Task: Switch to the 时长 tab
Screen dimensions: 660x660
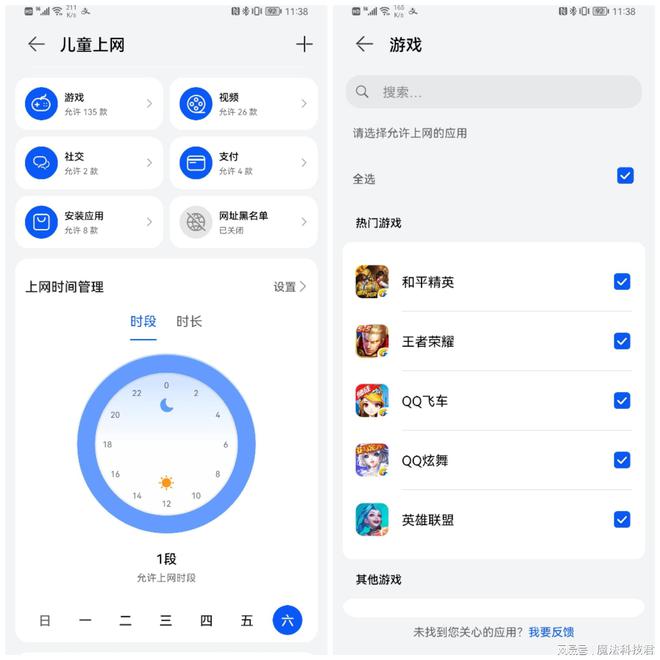Action: coord(189,322)
